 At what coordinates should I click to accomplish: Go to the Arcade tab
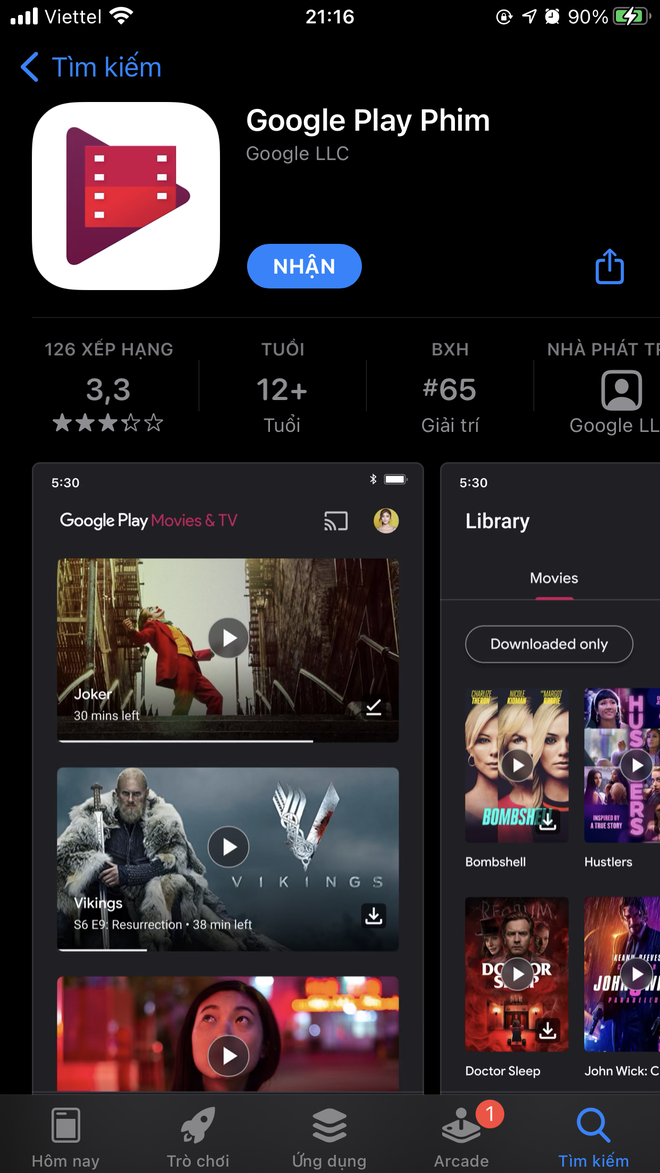(x=462, y=1136)
